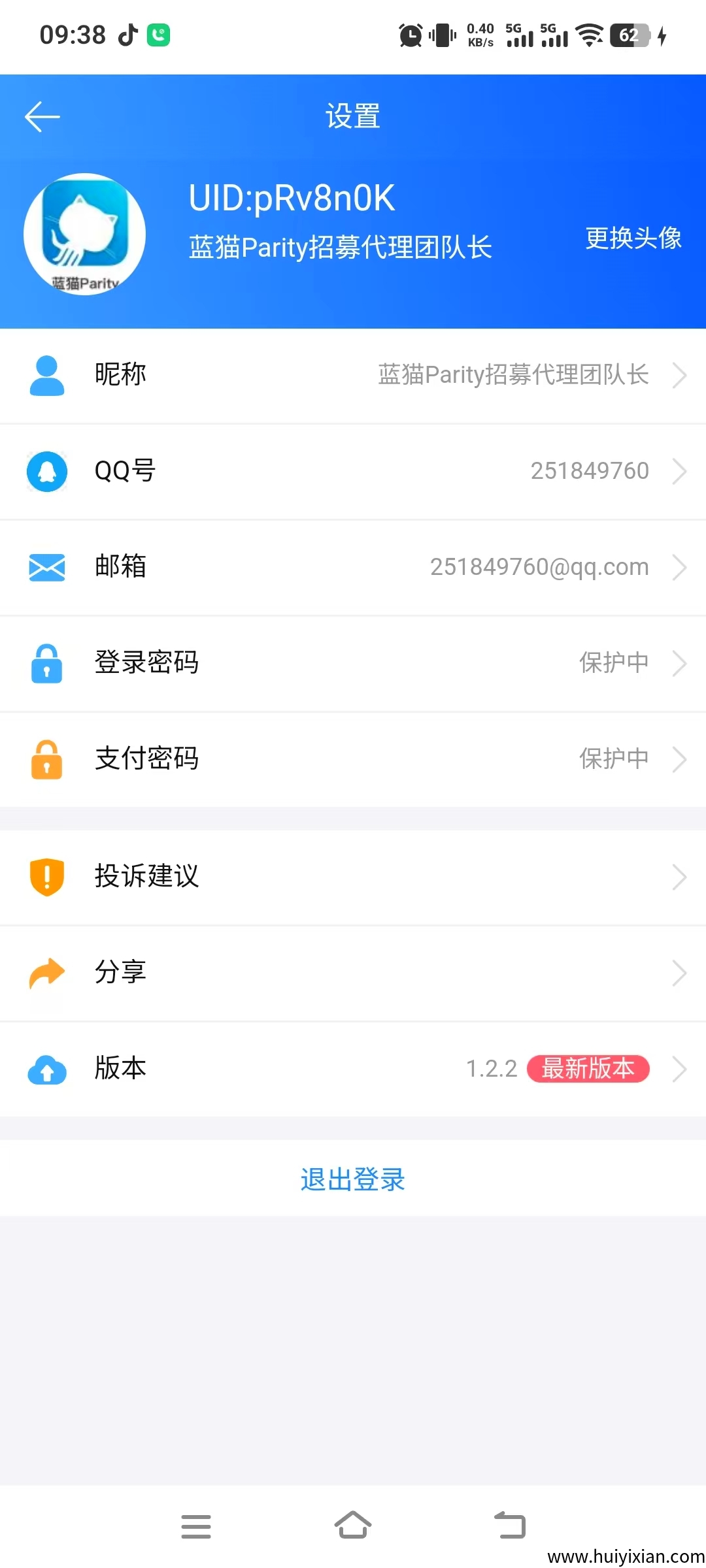Click the blue lock icon for 登录密码

click(46, 663)
